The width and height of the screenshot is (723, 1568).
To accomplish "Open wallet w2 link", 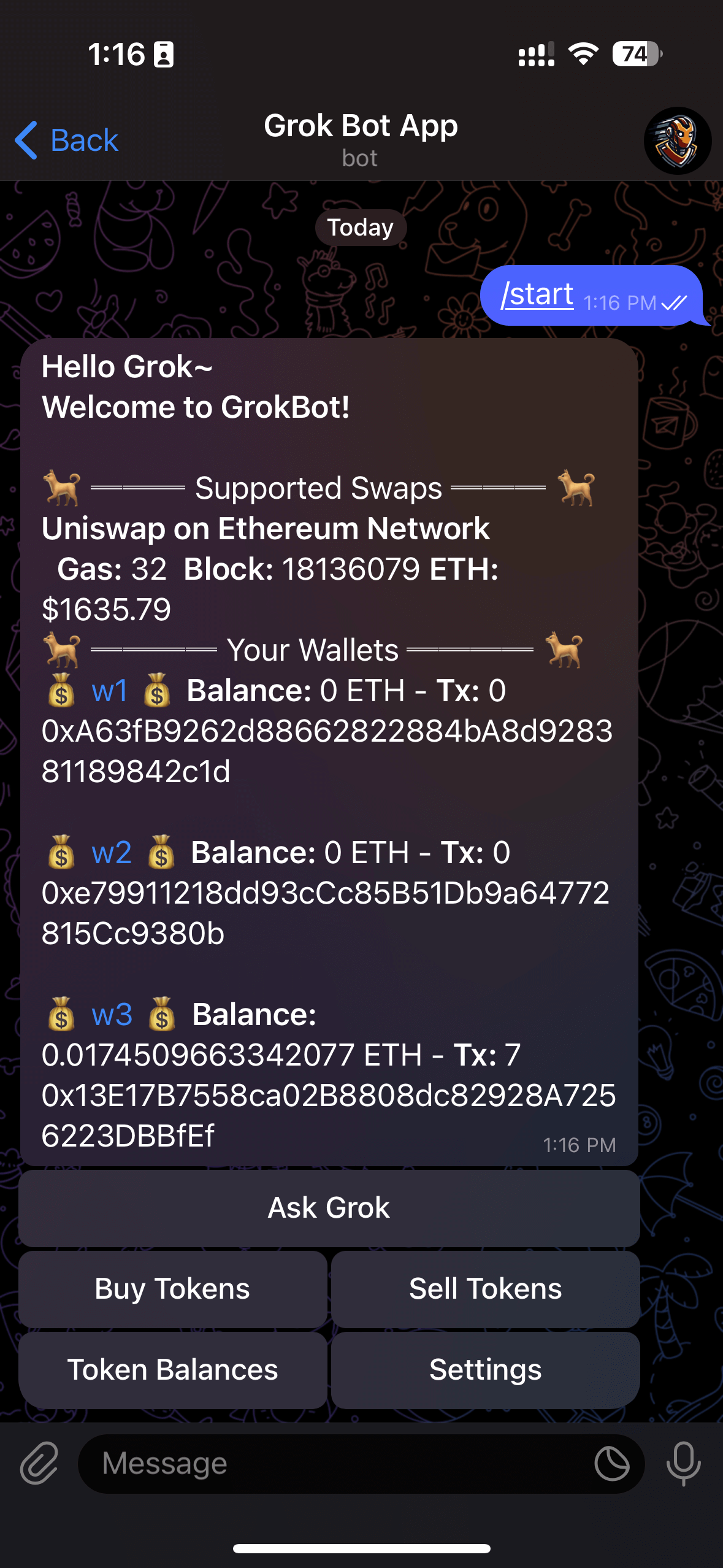I will point(112,853).
